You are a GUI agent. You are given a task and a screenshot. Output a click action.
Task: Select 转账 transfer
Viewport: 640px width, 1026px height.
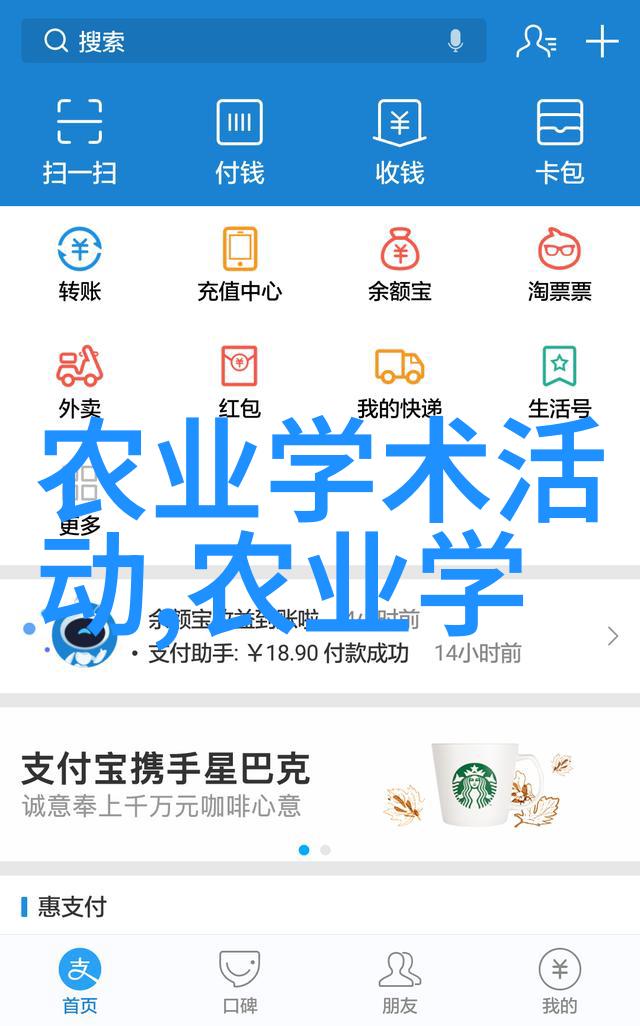coord(80,264)
